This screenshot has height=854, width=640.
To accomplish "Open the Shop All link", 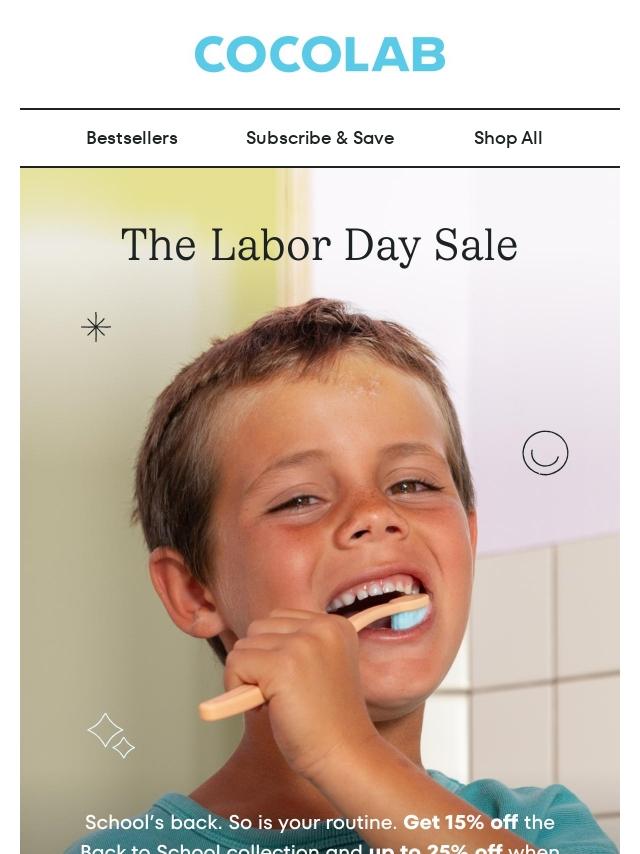I will [508, 139].
